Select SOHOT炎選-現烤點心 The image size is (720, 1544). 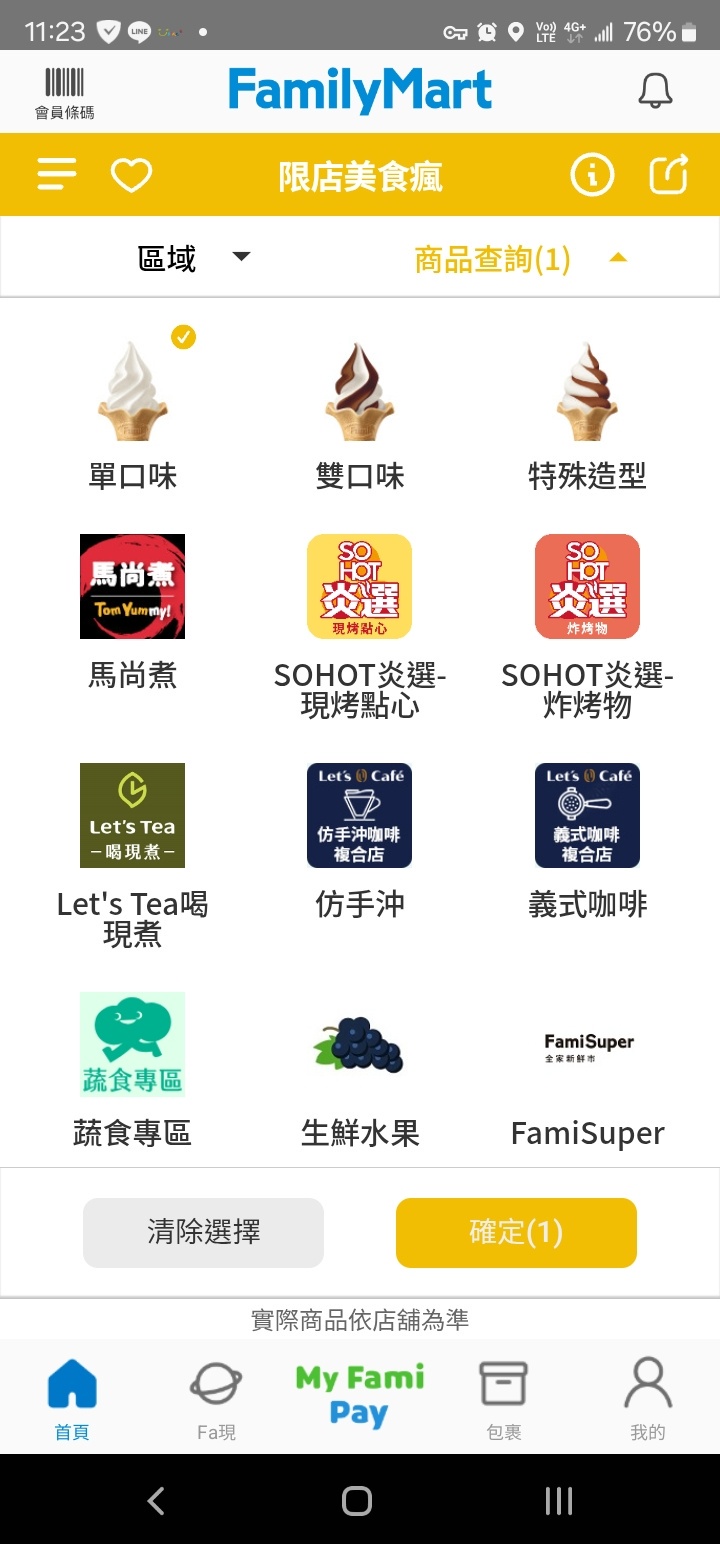click(x=360, y=627)
